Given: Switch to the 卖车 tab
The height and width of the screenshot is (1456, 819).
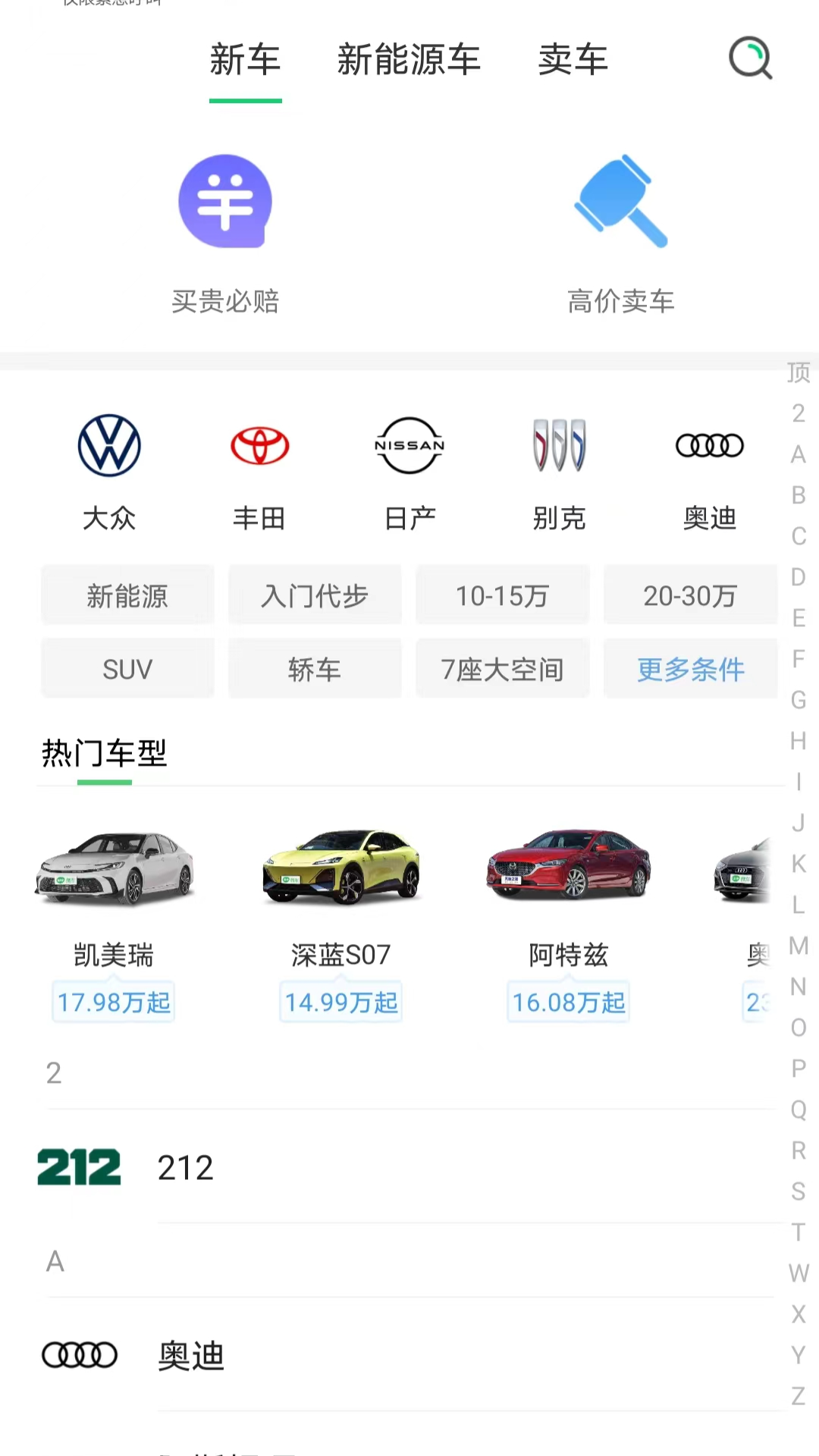Looking at the screenshot, I should pos(573,61).
